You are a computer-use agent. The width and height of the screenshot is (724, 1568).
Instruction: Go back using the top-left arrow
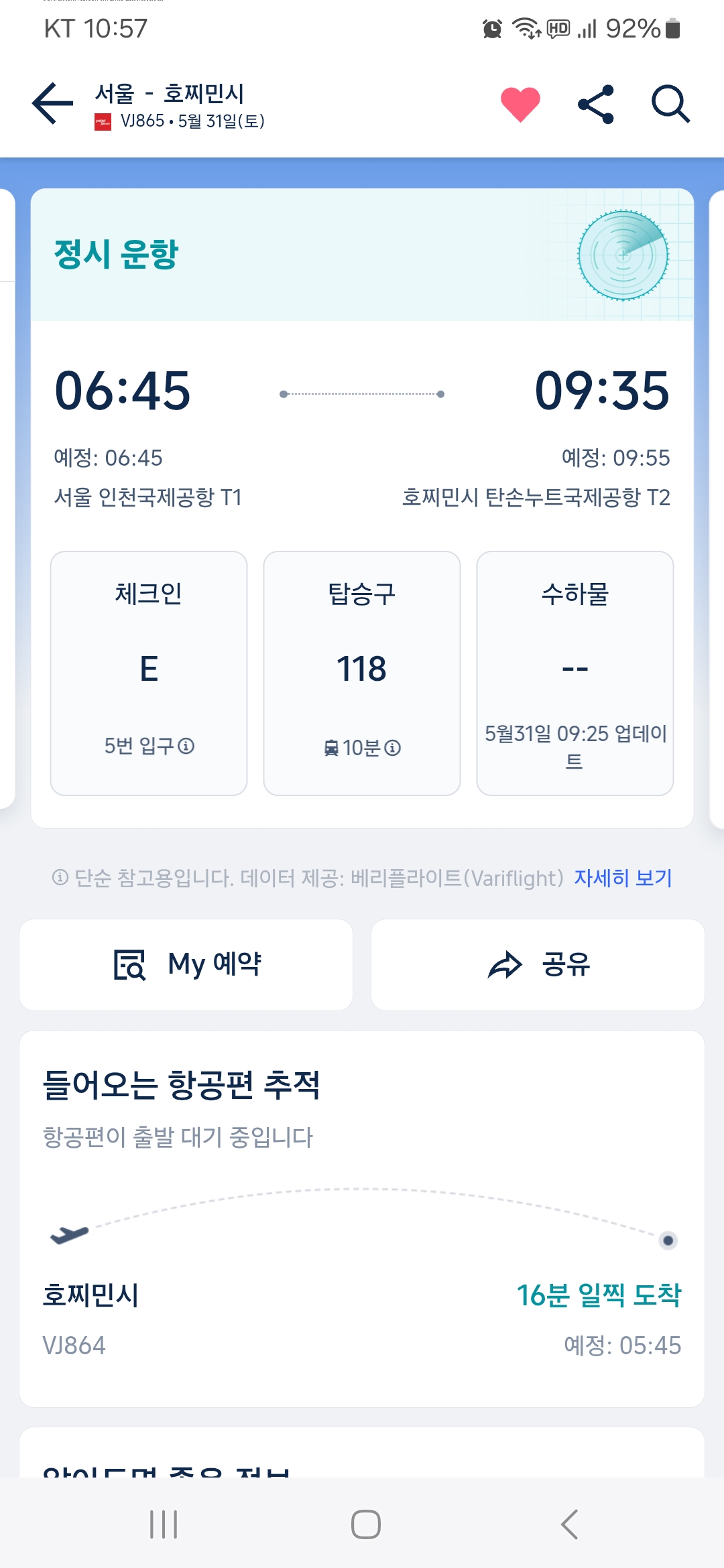click(x=52, y=104)
